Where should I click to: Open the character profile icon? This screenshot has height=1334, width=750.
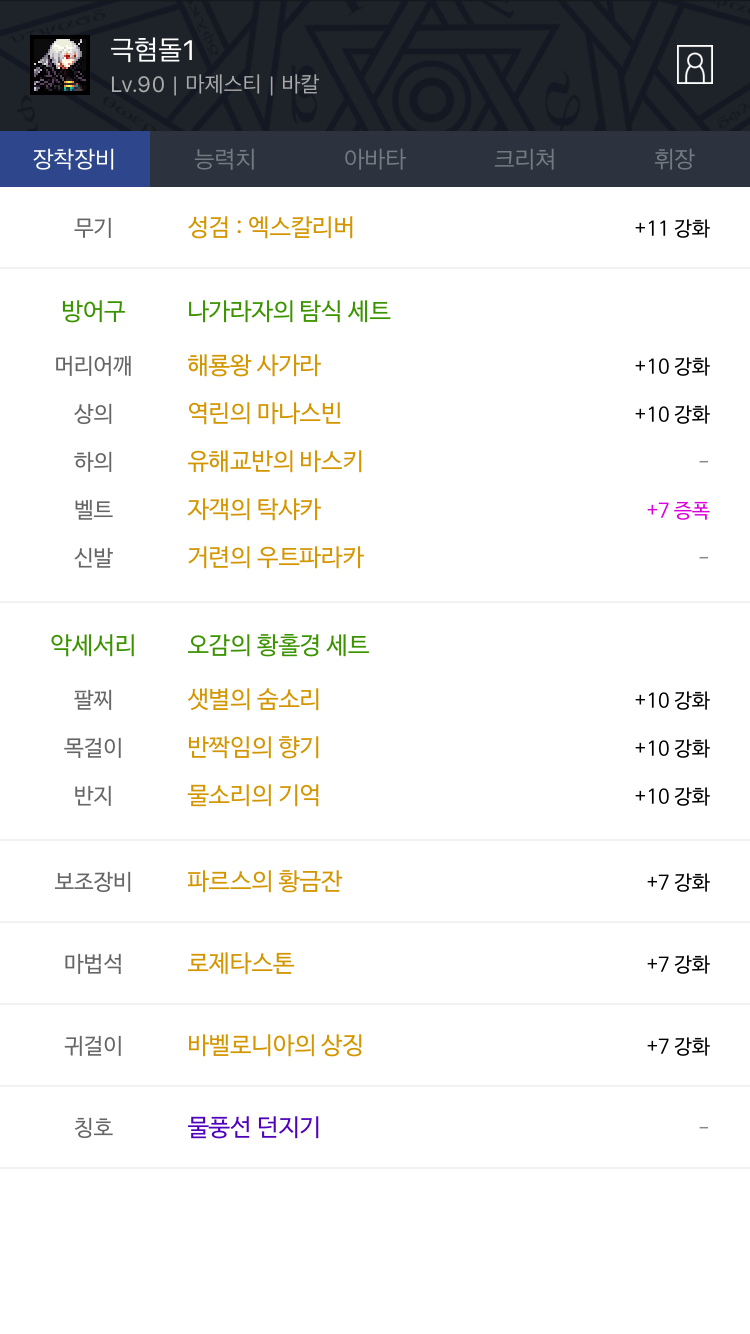694,65
